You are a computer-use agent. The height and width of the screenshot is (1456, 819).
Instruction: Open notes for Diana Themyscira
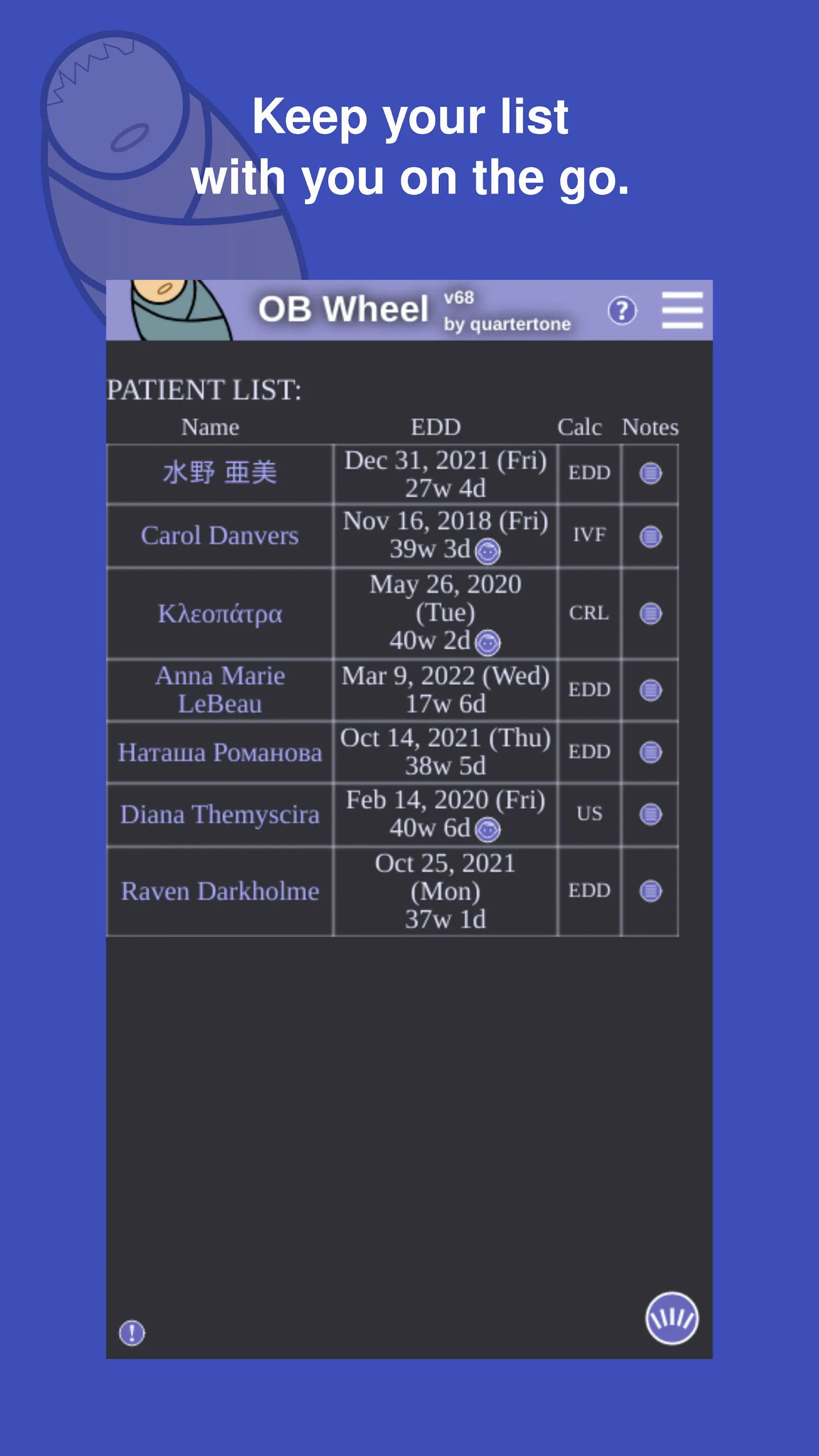coord(650,814)
